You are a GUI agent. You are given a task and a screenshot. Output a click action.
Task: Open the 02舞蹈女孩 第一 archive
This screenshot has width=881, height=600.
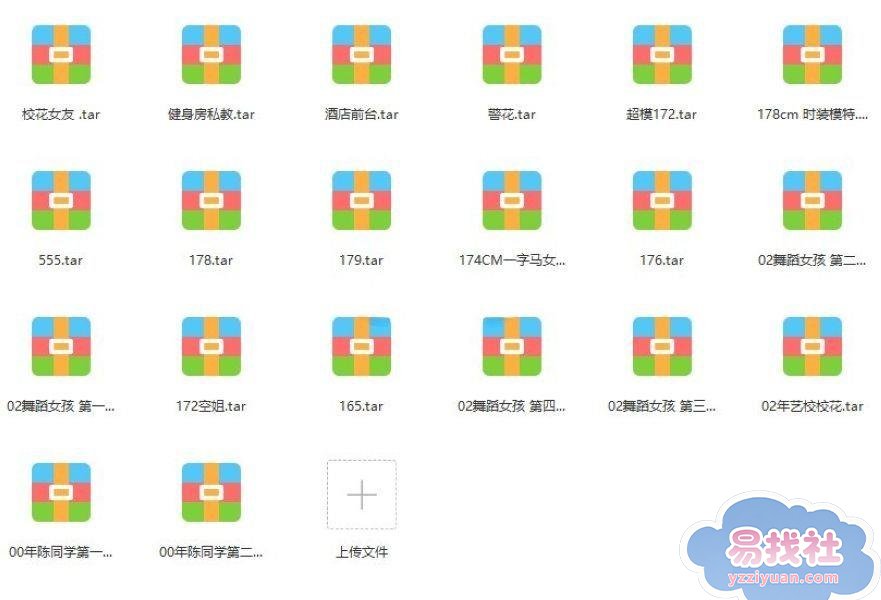tap(61, 346)
